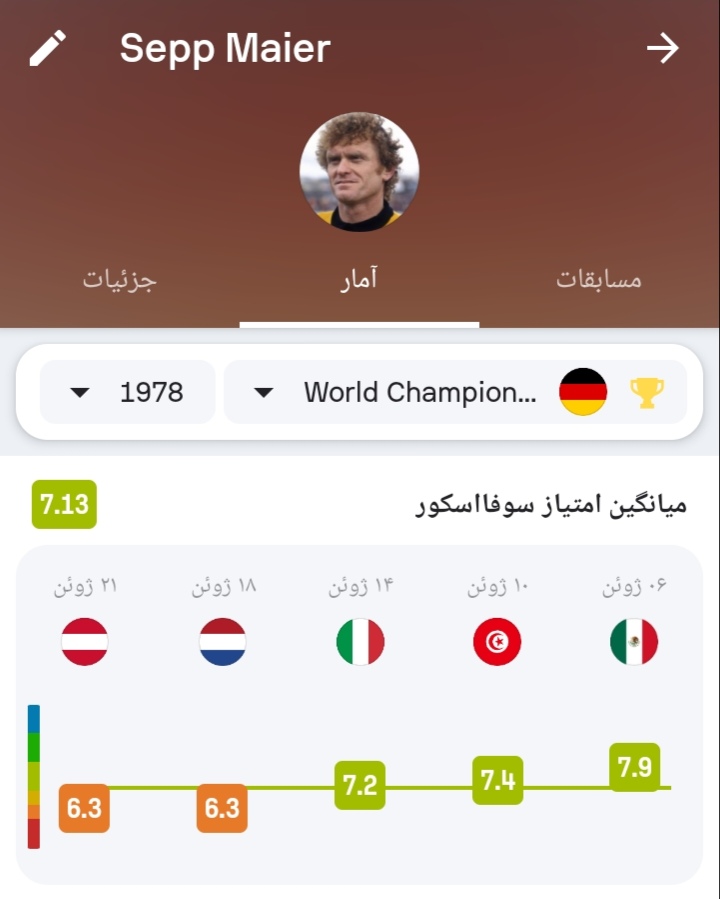Open the 1978 season dropdown

(127, 392)
